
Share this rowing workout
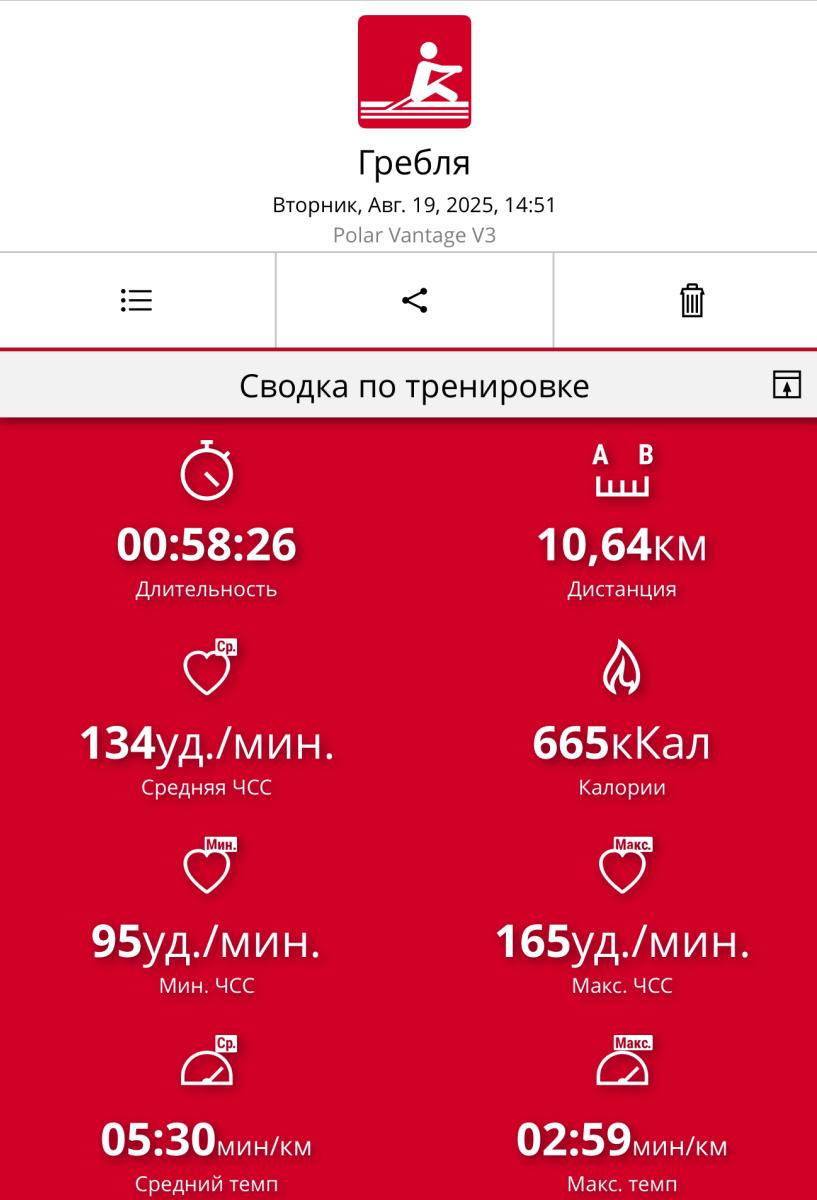pos(414,300)
